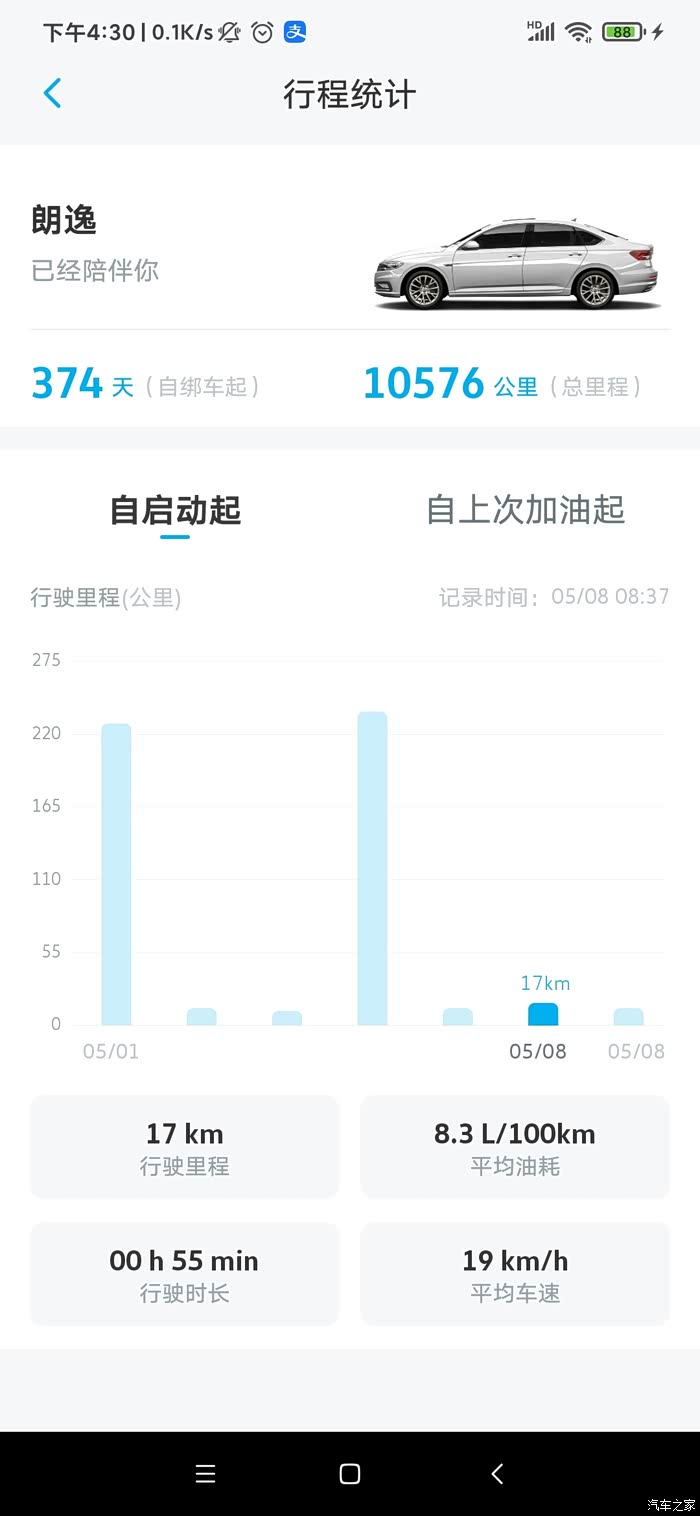
Task: Select the 05/01 bar in chart
Action: (116, 874)
